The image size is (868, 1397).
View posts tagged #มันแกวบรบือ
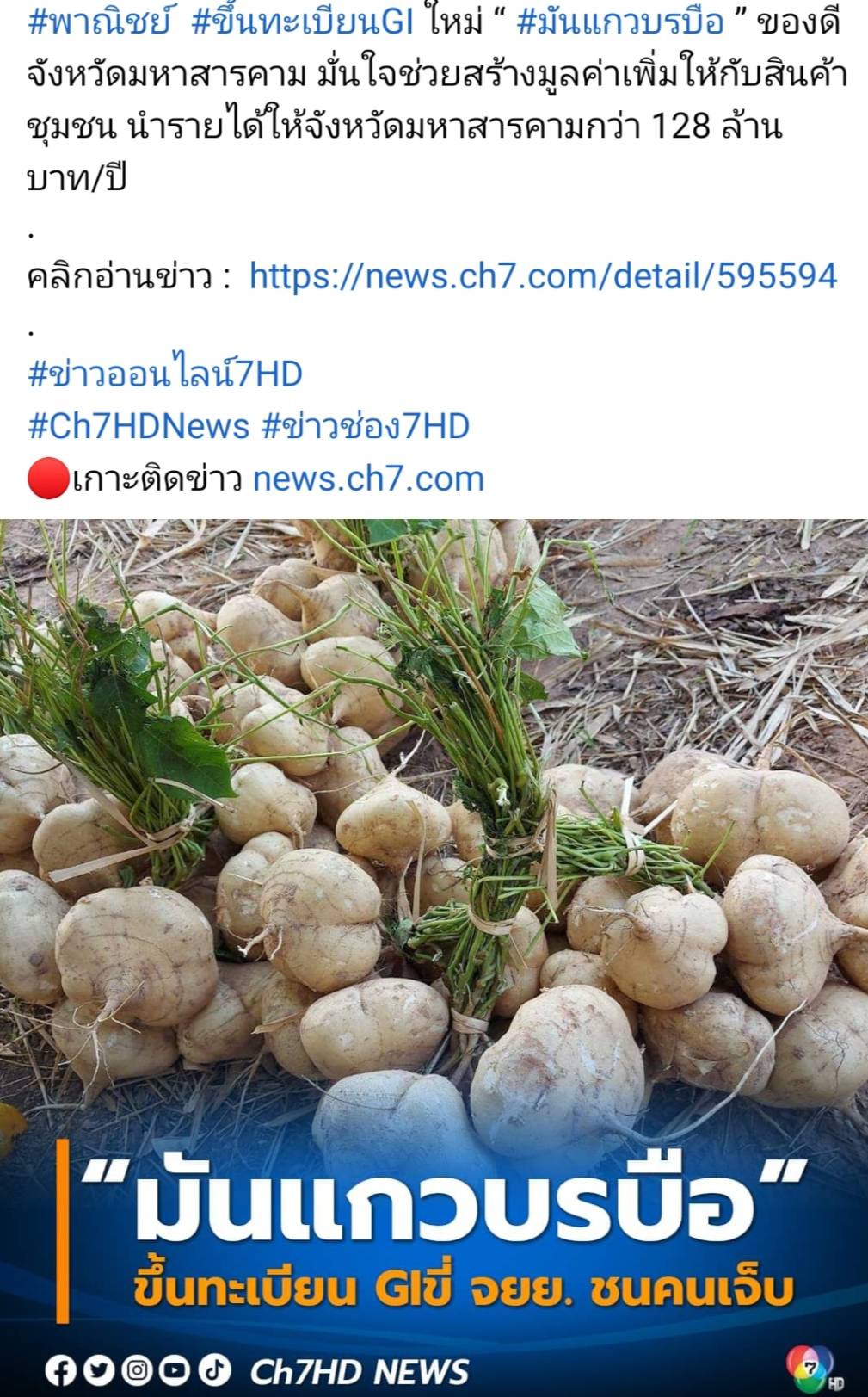pyautogui.click(x=620, y=22)
